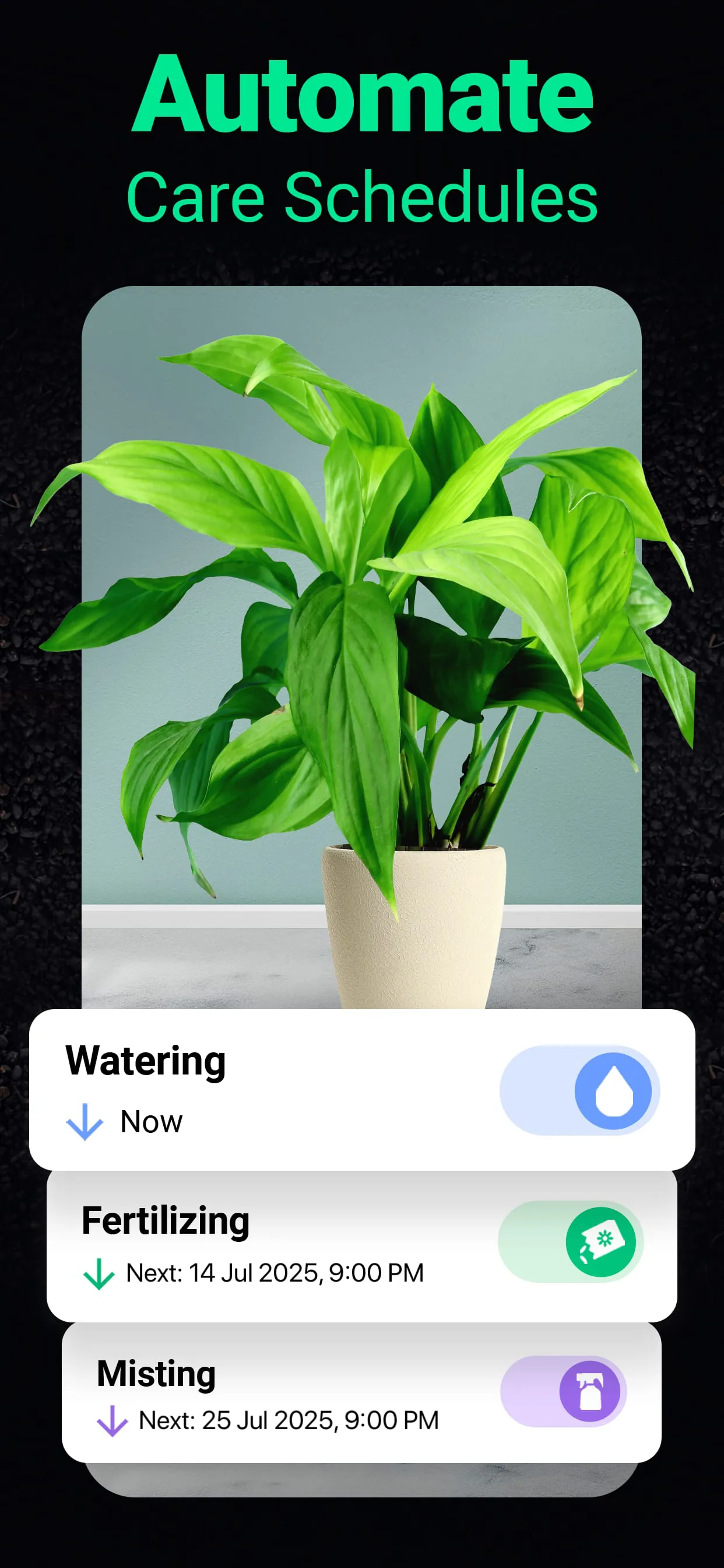Click the water drop icon on Watering toggle
The height and width of the screenshot is (1568, 724).
[x=614, y=1091]
